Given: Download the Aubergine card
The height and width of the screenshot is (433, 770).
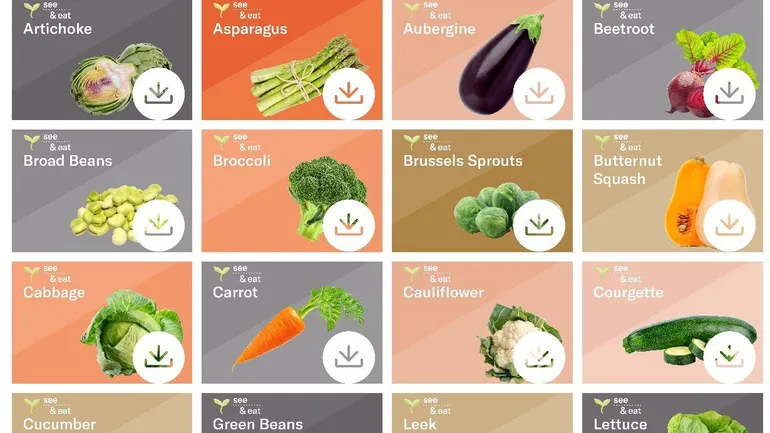Looking at the screenshot, I should (539, 94).
